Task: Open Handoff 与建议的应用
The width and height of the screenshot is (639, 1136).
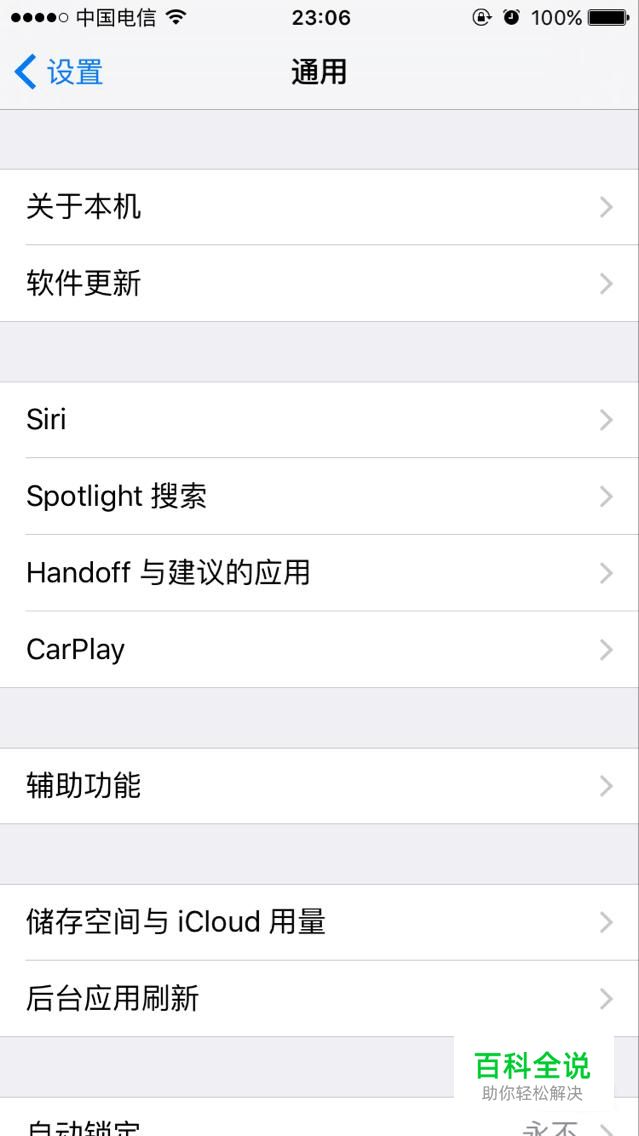Action: pos(320,573)
